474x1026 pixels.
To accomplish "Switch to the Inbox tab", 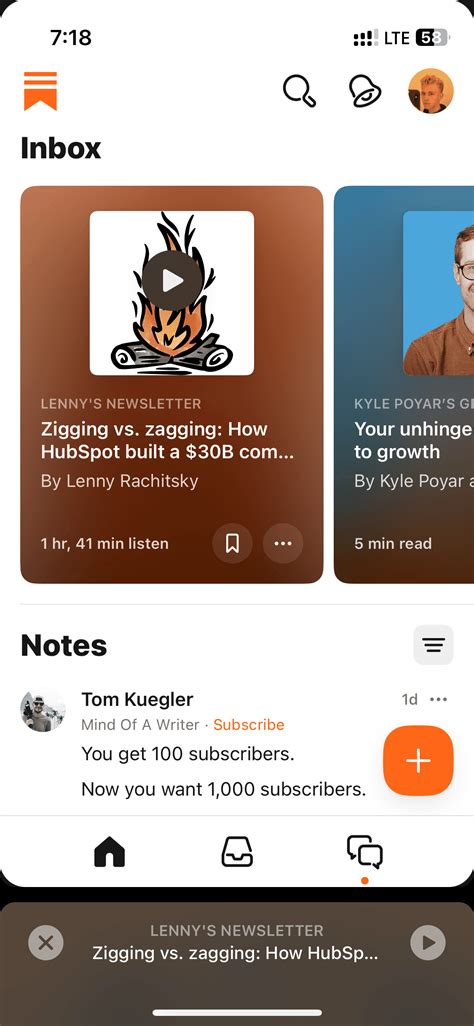I will point(237,853).
